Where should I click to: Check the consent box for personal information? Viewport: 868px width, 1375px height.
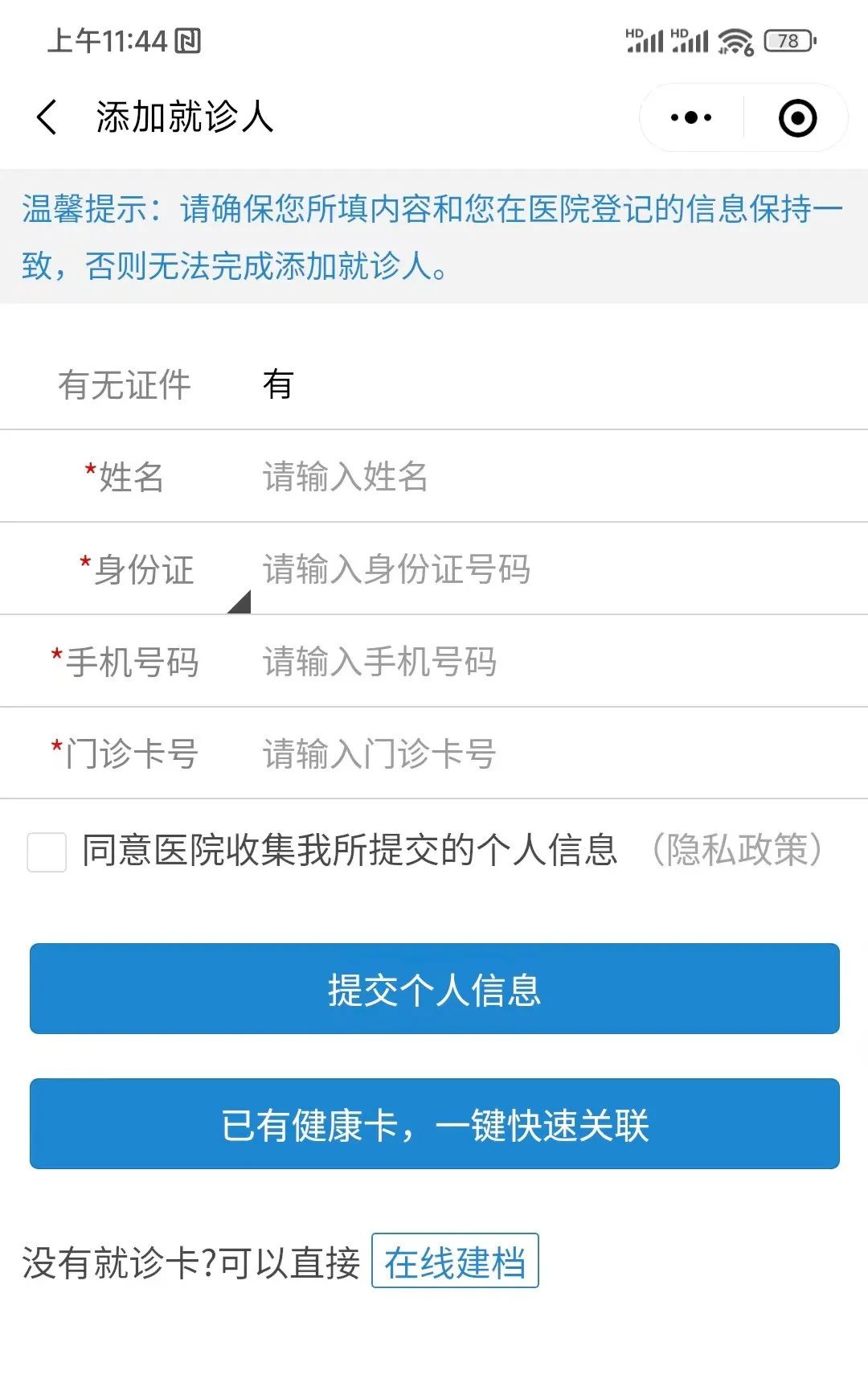point(47,852)
